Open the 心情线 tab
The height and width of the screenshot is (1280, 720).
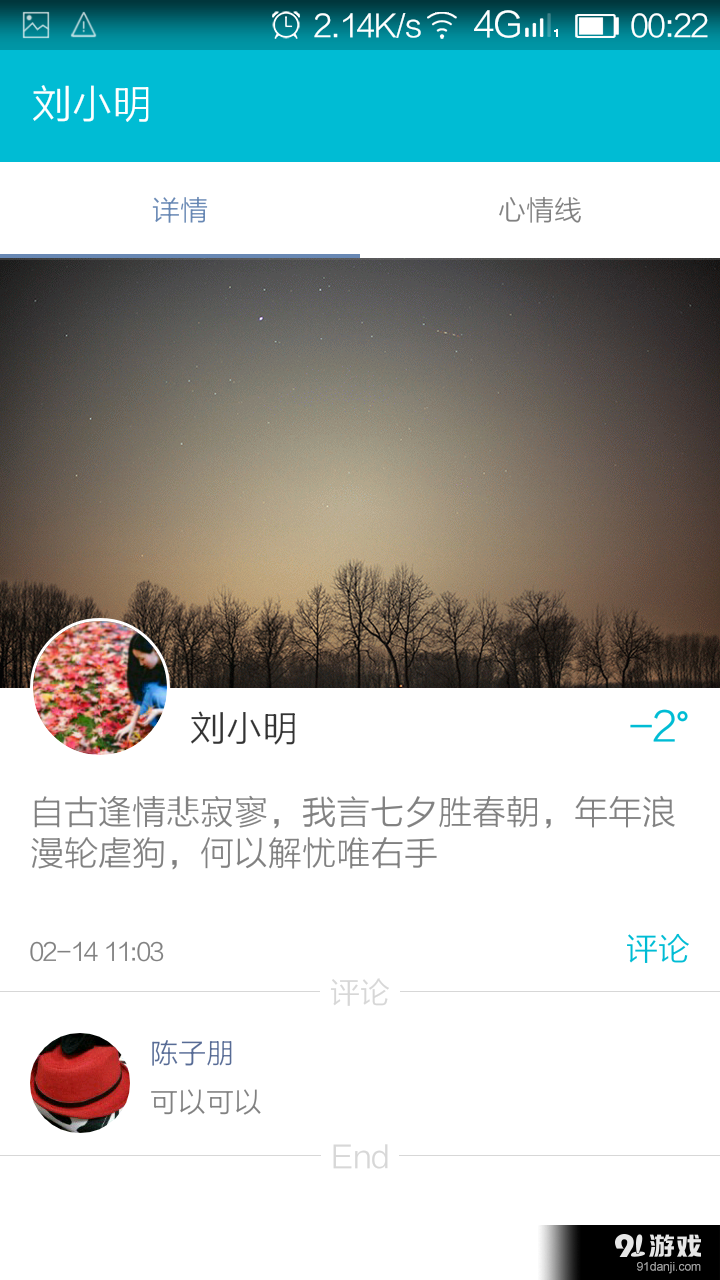pos(540,210)
